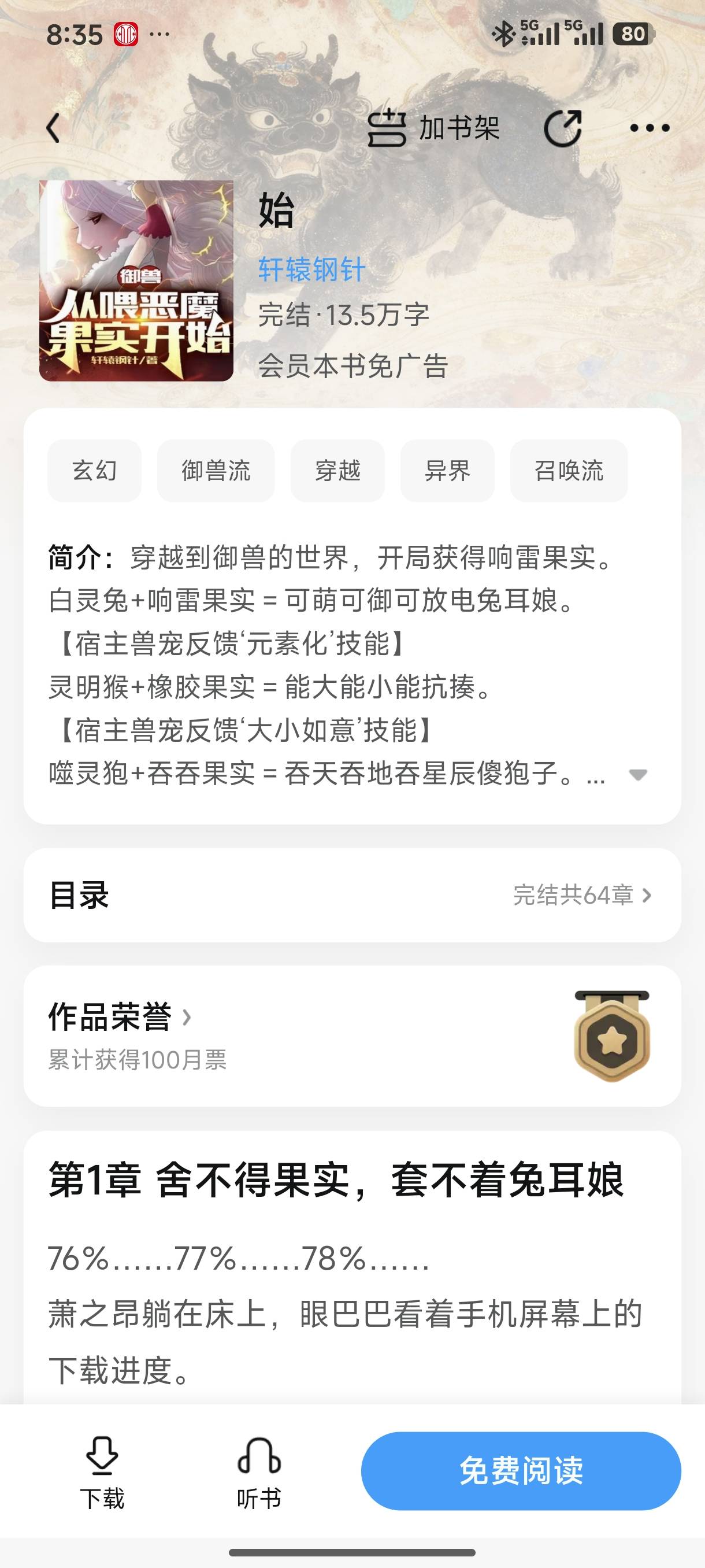Select the 异界 tag chip
This screenshot has height=1568, width=705.
(x=447, y=471)
